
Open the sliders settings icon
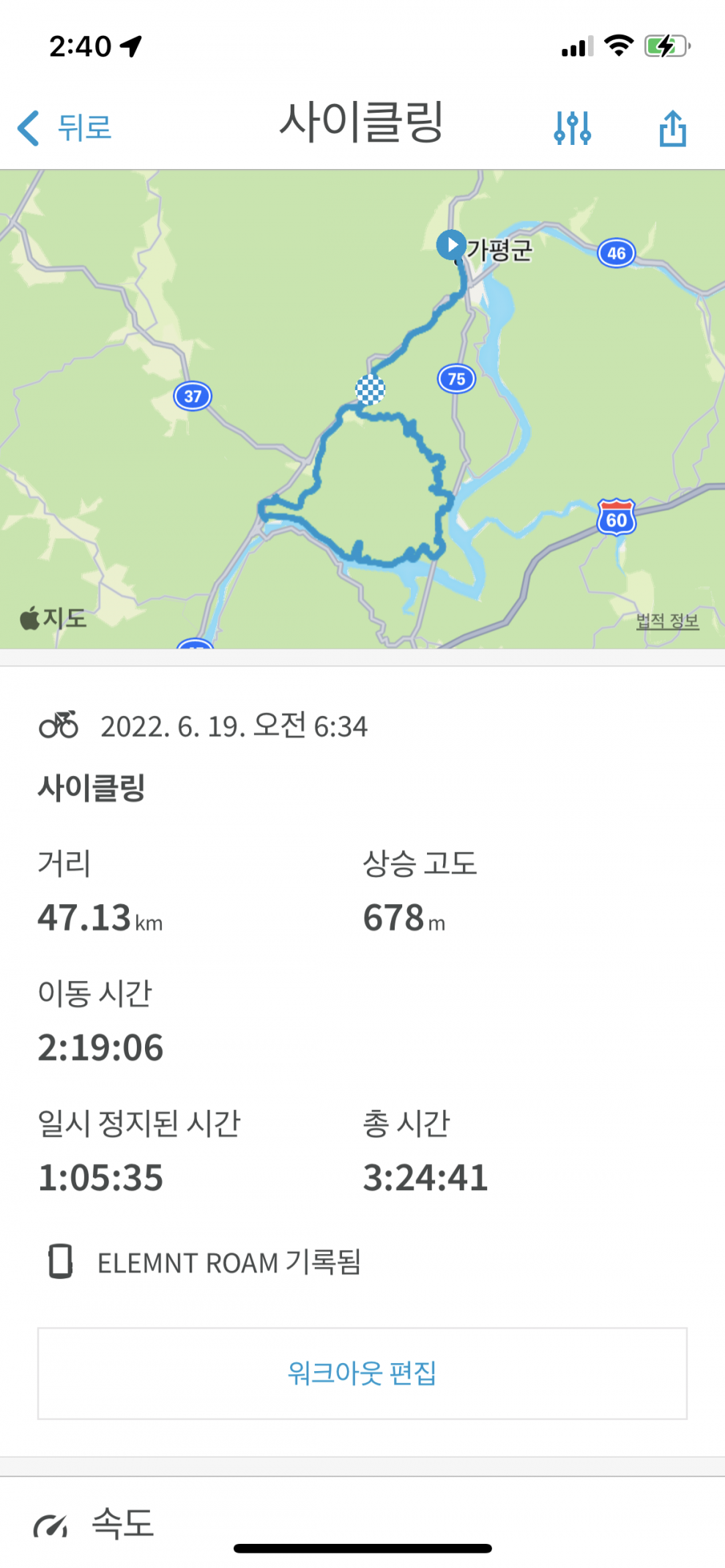coord(573,128)
